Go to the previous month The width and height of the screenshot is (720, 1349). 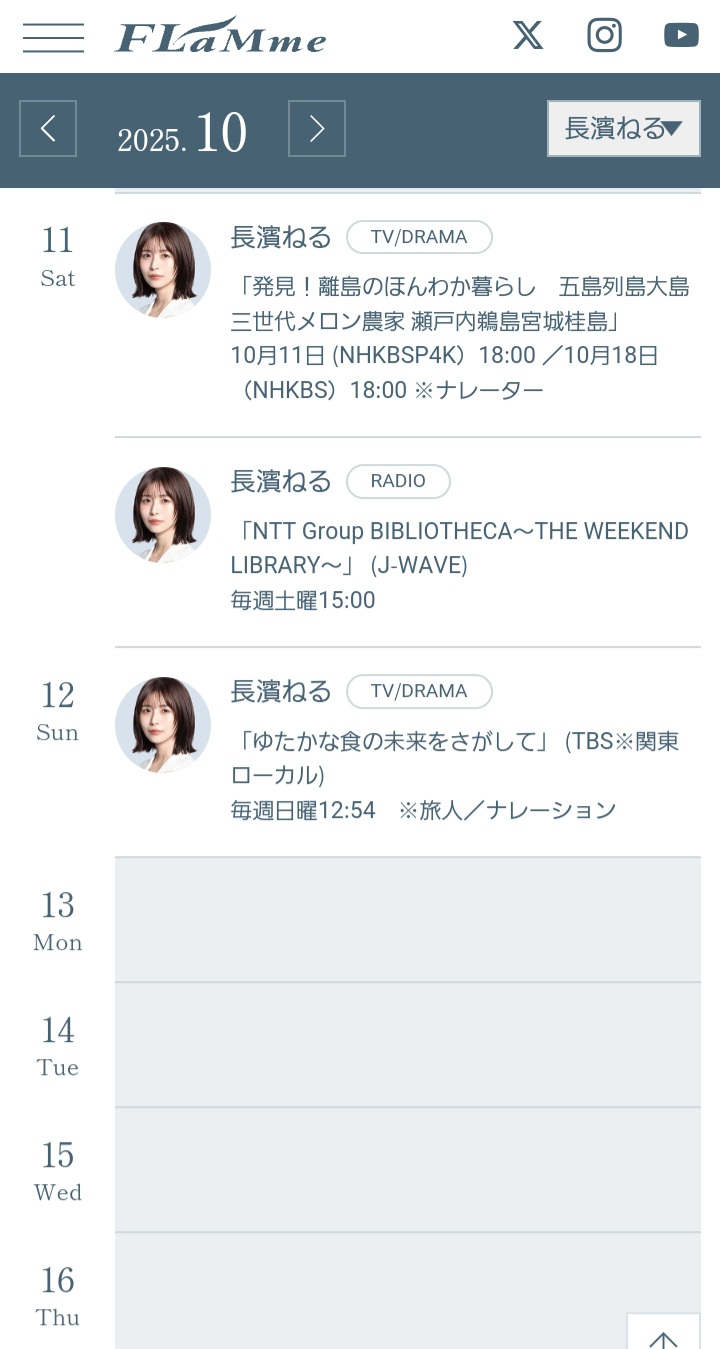tap(48, 129)
